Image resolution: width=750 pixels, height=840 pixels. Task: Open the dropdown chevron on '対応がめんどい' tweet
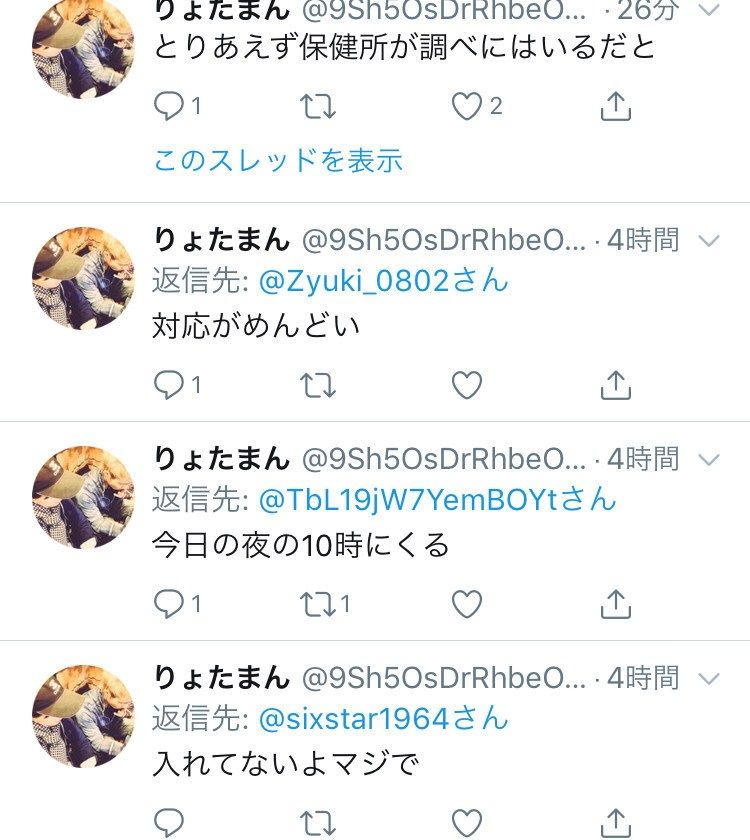point(708,241)
